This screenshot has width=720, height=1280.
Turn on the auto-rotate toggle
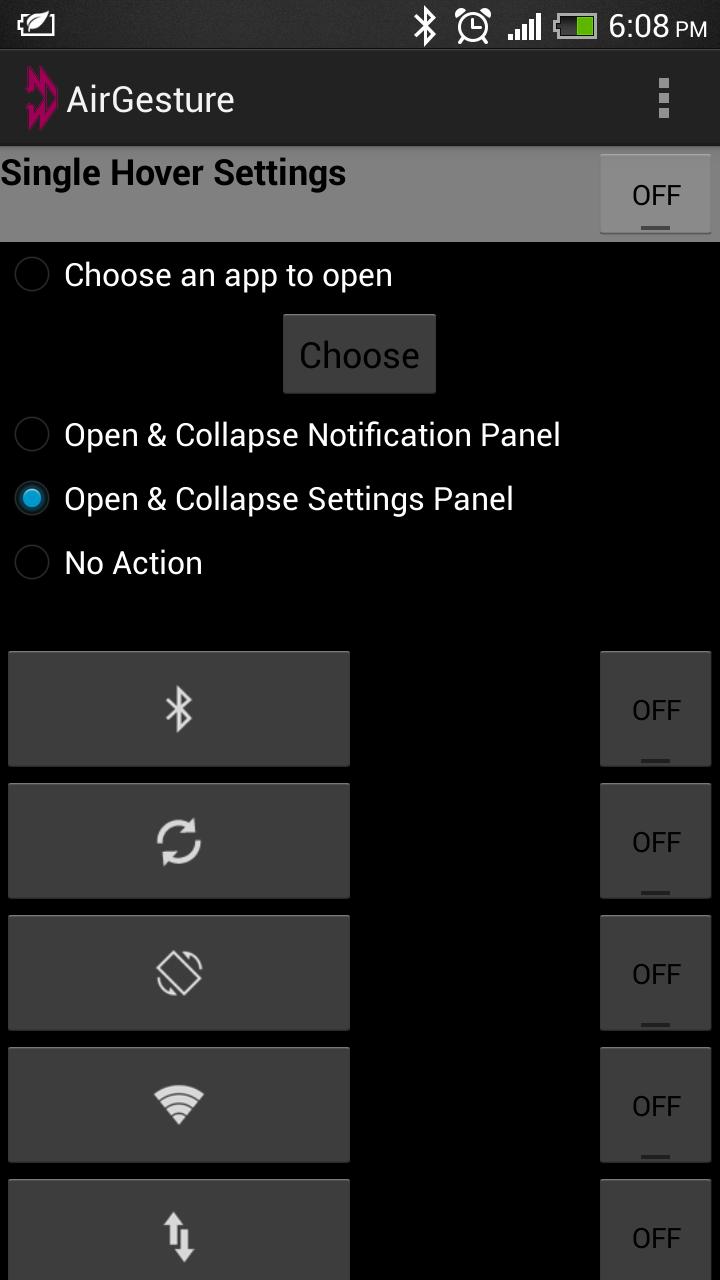655,973
